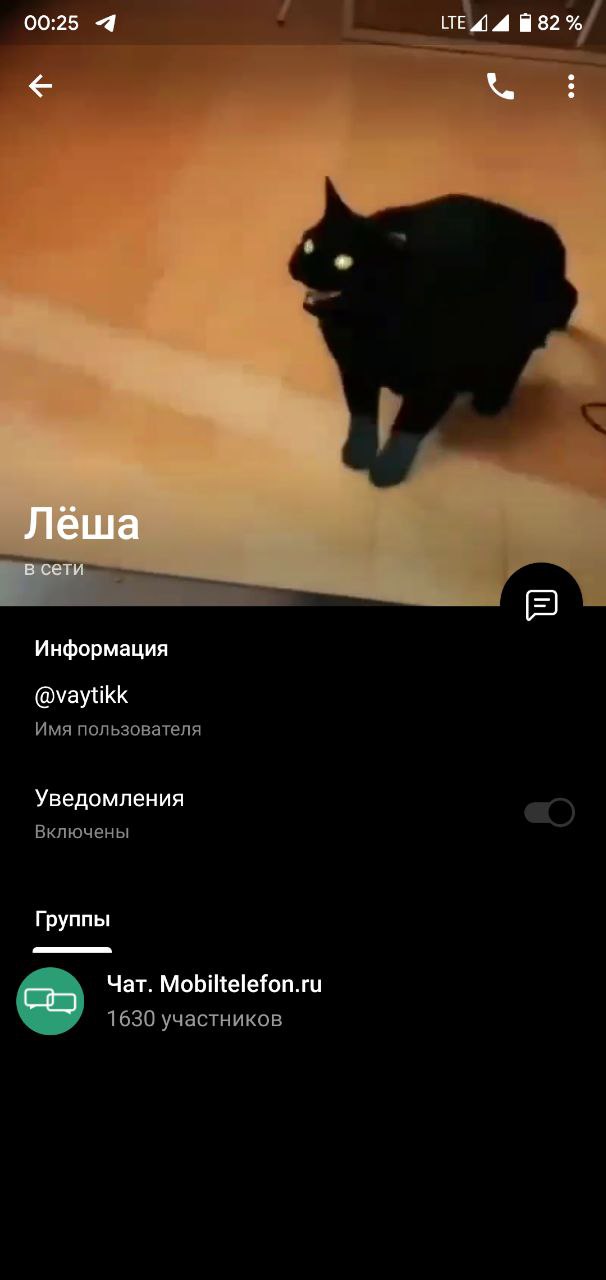Open message chat with Лёша
The image size is (606, 1280).
pos(541,604)
